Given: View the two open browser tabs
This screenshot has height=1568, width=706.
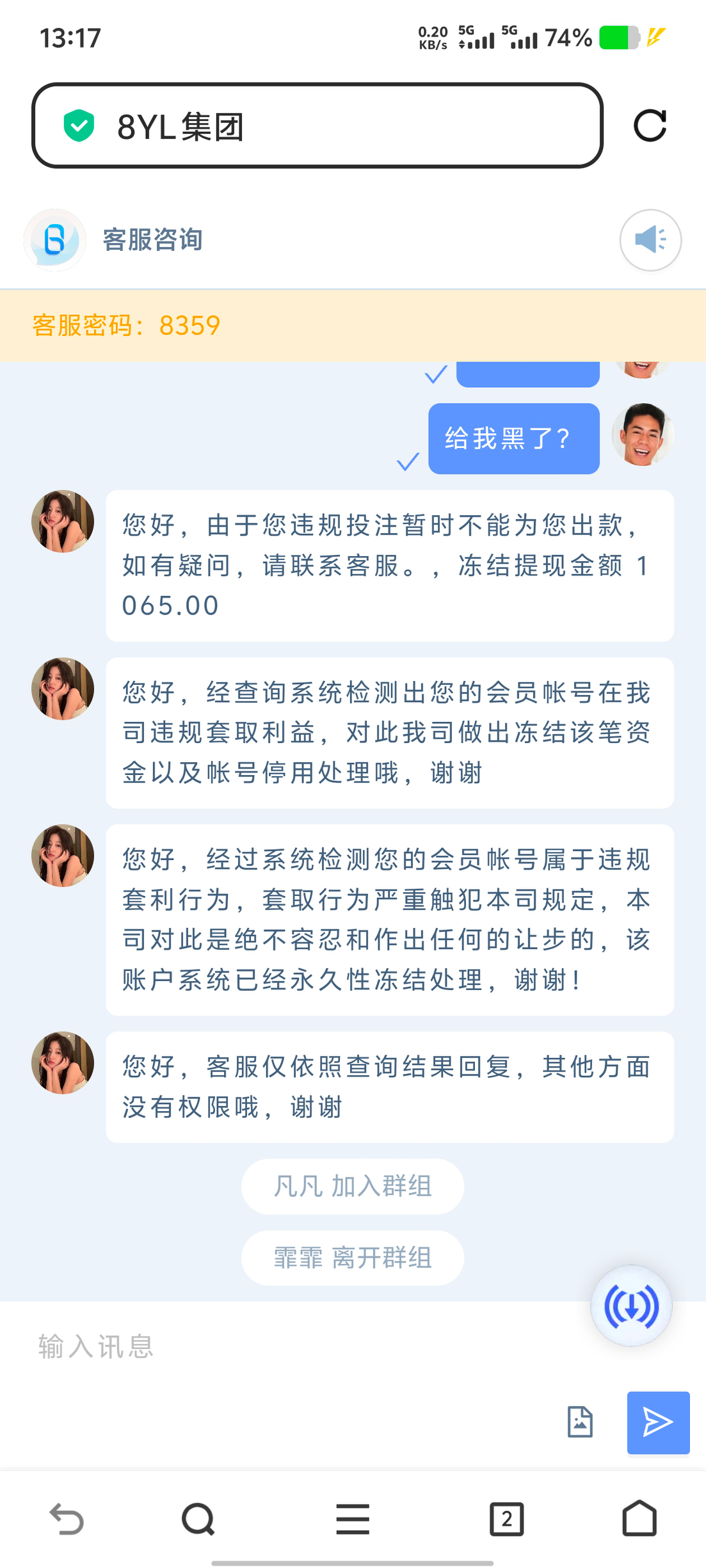Looking at the screenshot, I should 507,1519.
